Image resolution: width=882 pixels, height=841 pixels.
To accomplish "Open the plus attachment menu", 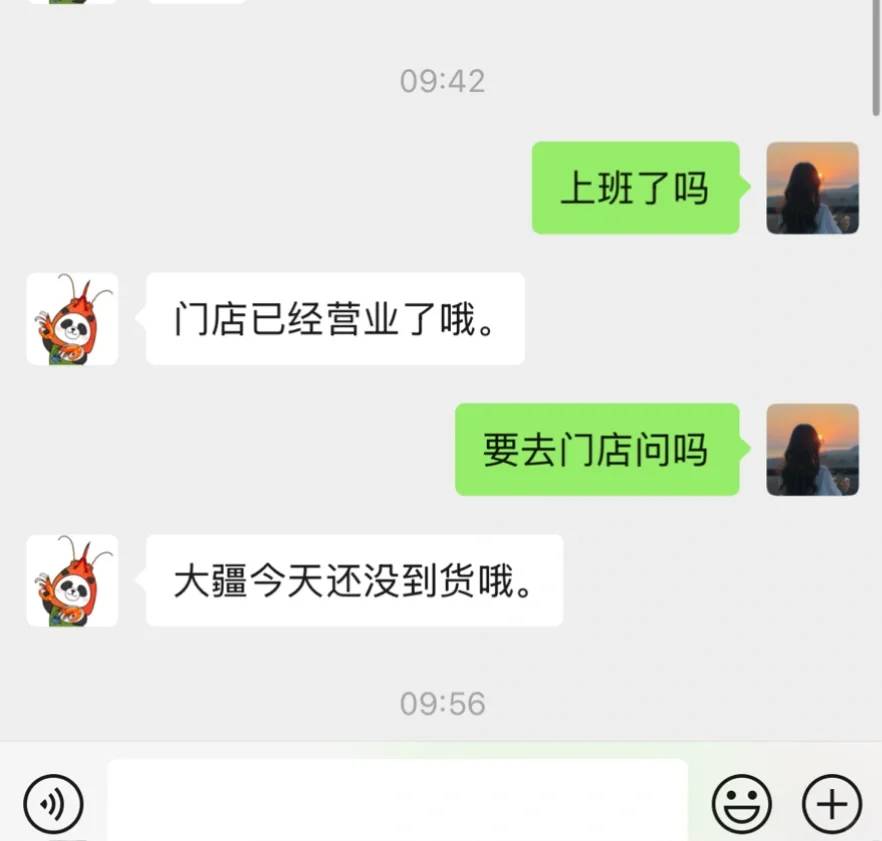I will pyautogui.click(x=831, y=804).
